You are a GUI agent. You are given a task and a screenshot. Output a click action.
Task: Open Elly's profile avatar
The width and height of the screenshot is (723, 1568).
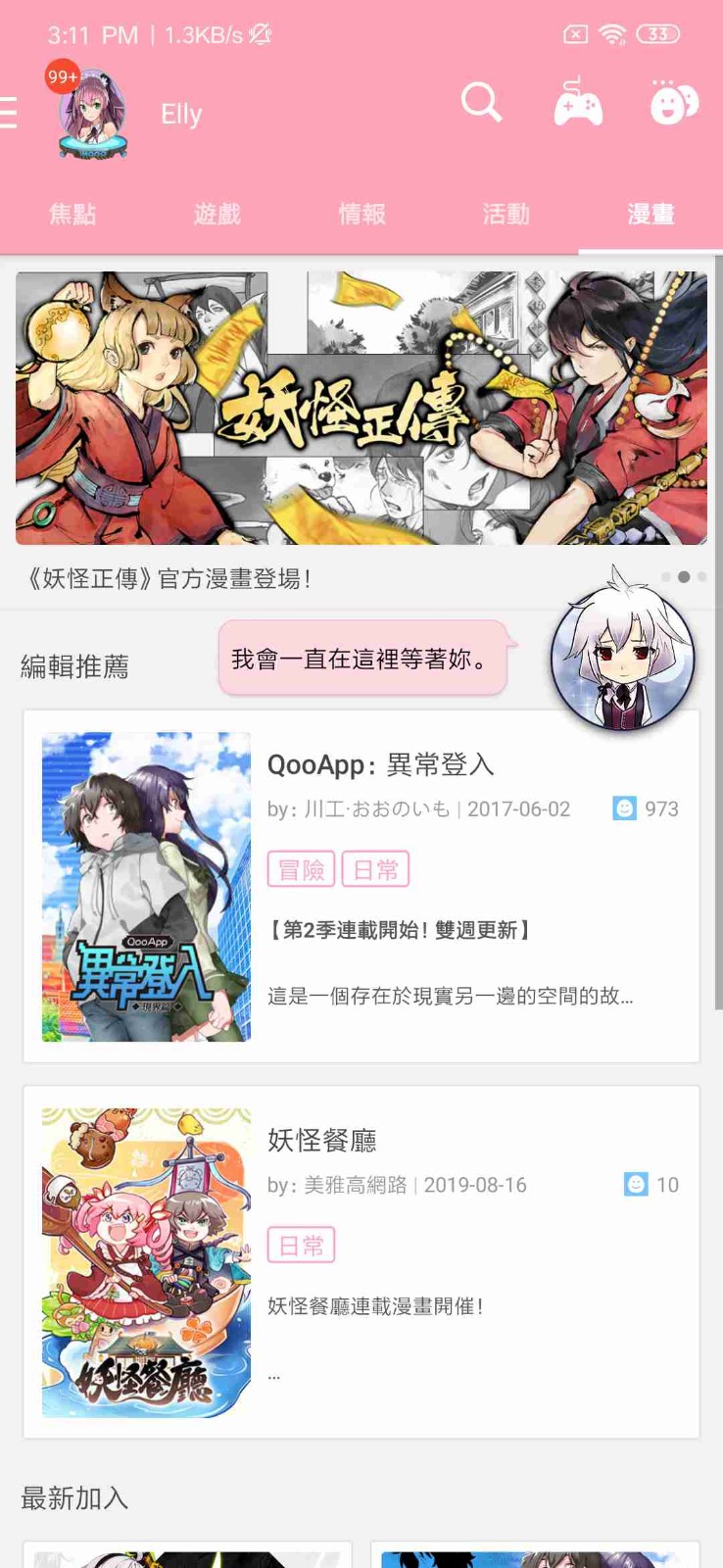(91, 114)
